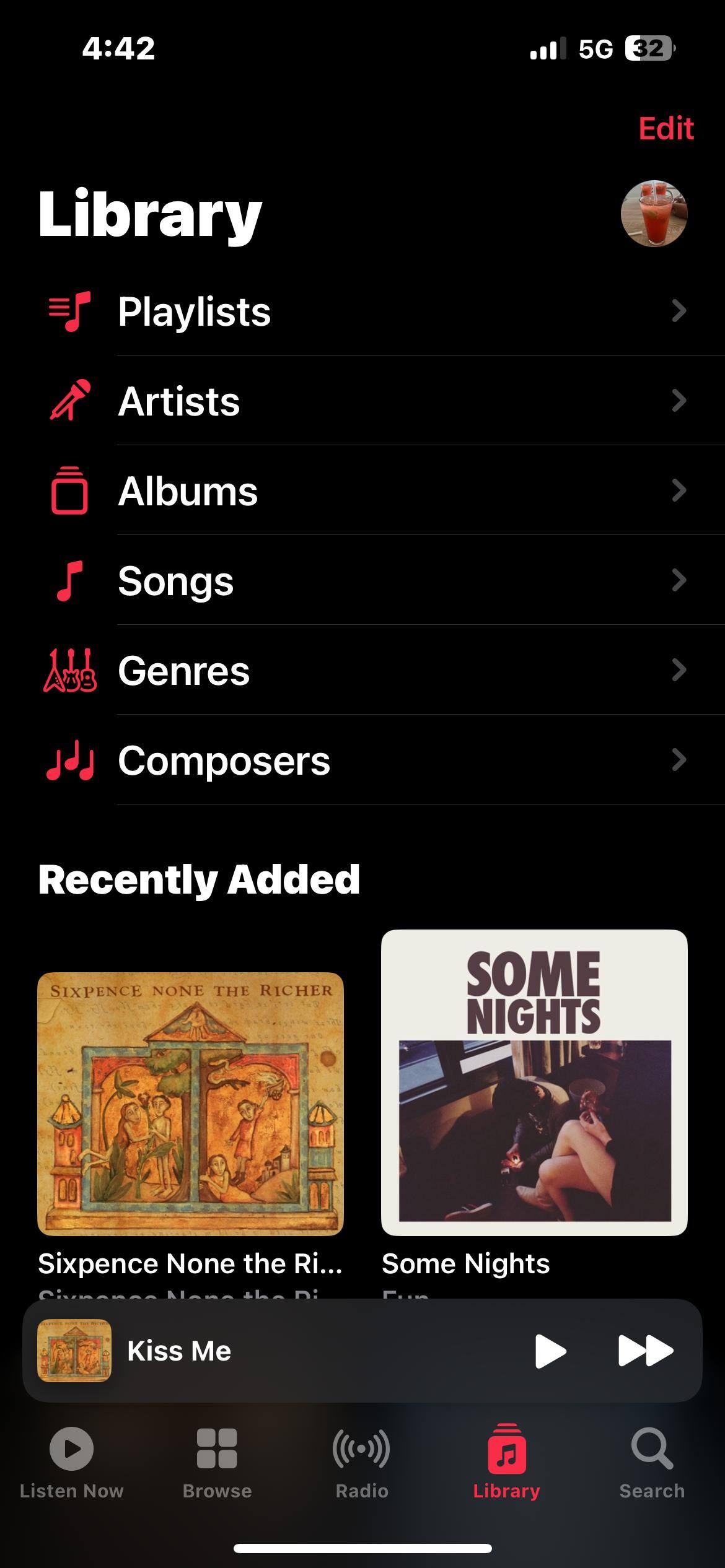Screen dimensions: 725x1568
Task: Open the Some Nights album
Action: point(534,1082)
